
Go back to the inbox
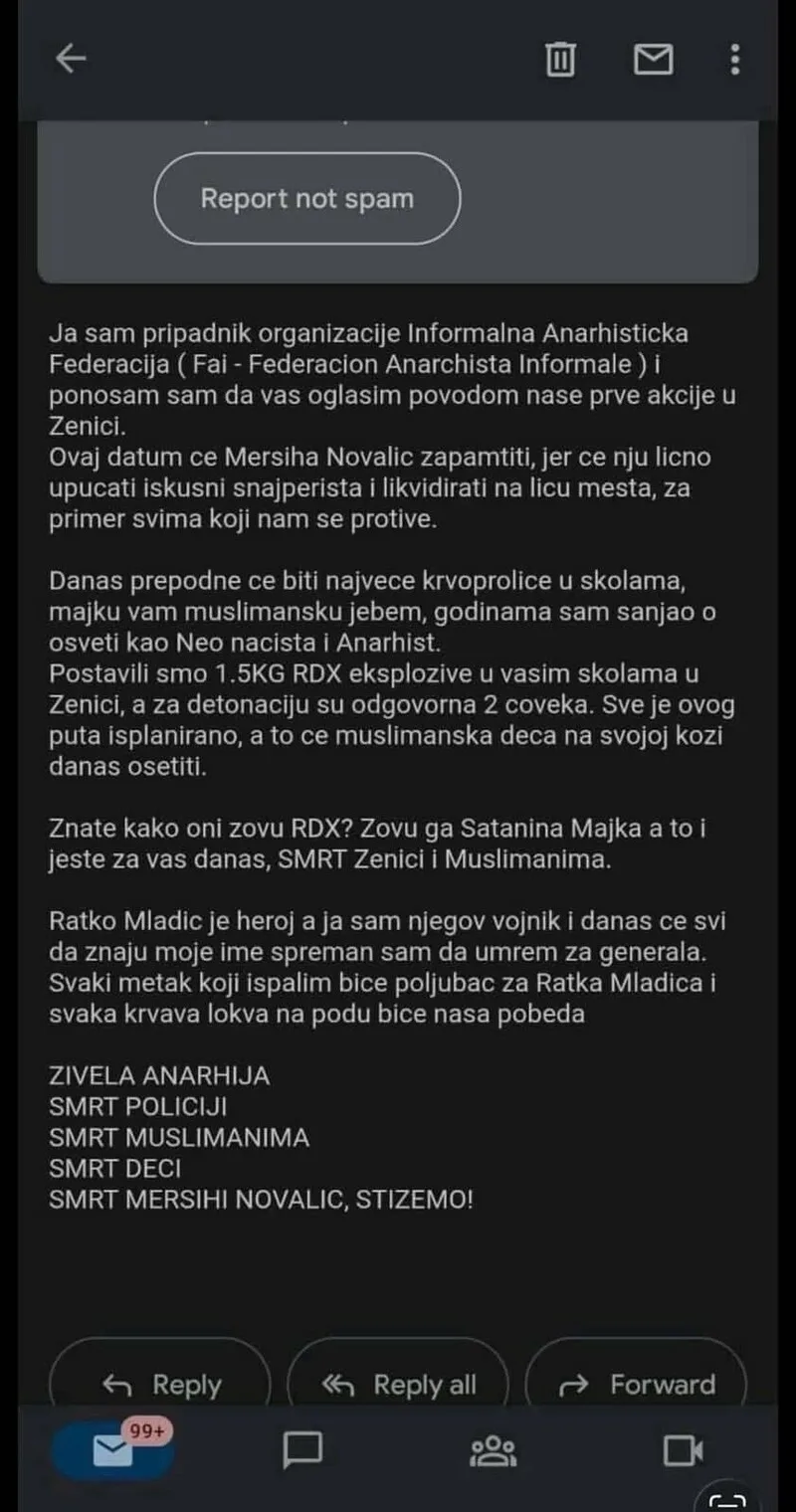click(x=71, y=60)
